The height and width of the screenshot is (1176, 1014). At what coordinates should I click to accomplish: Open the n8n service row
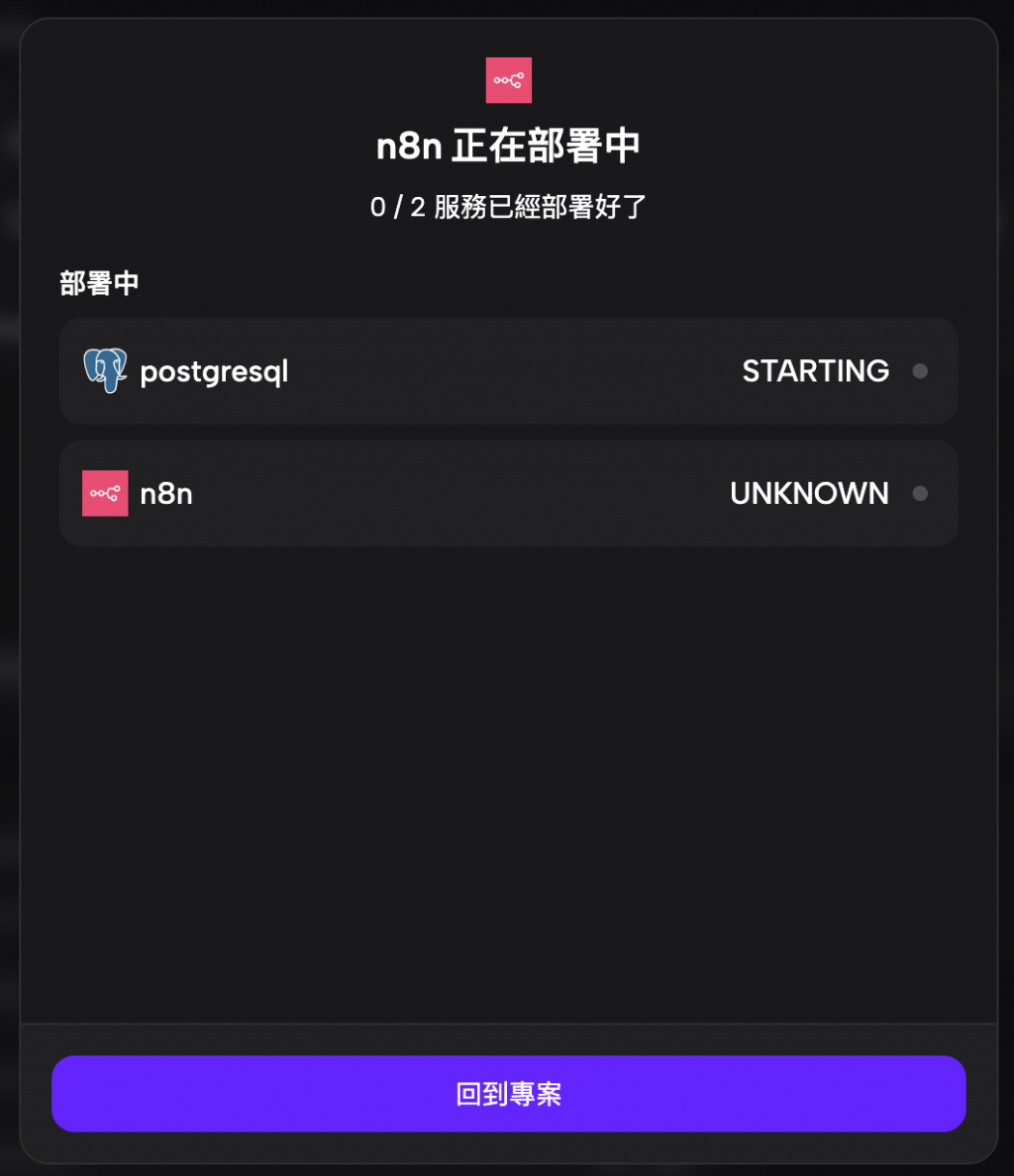pos(508,493)
